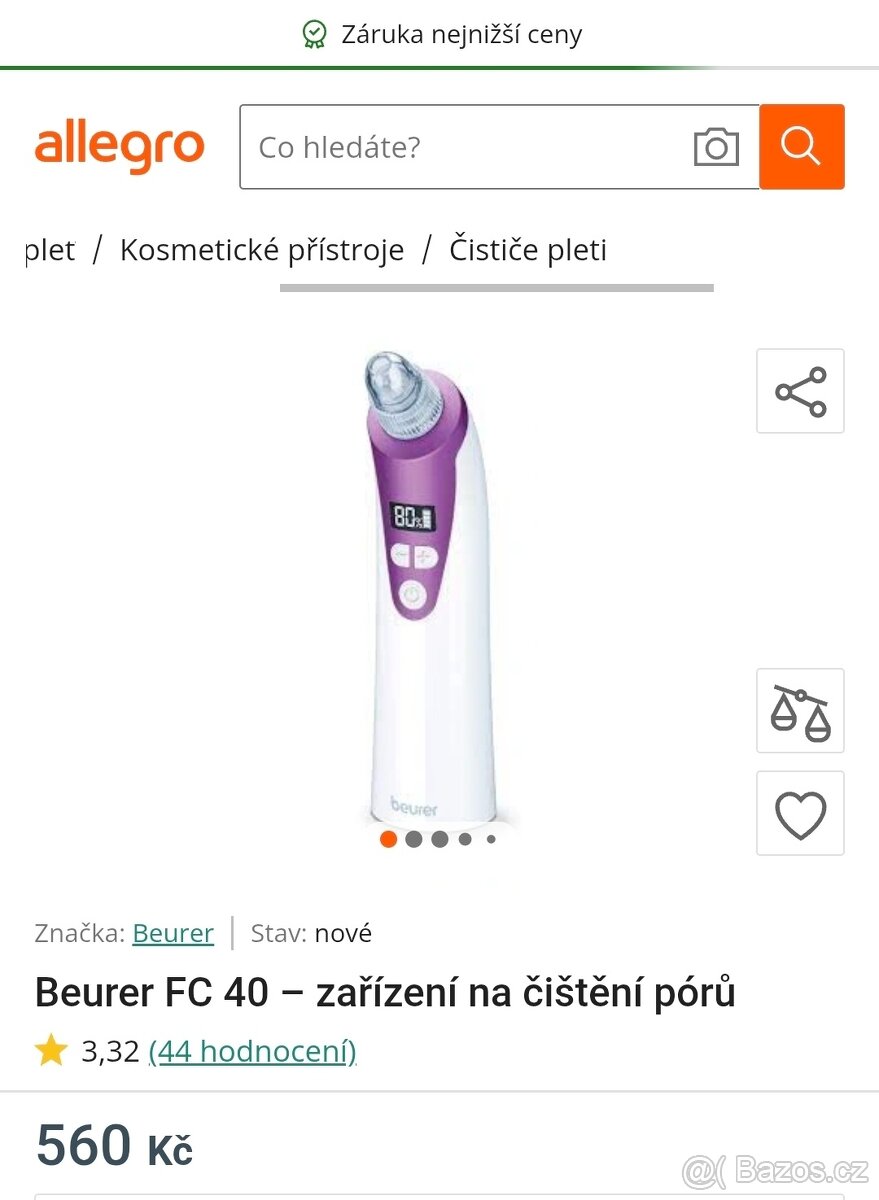Select the active orange carousel dot
The width and height of the screenshot is (879, 1200).
tap(388, 839)
